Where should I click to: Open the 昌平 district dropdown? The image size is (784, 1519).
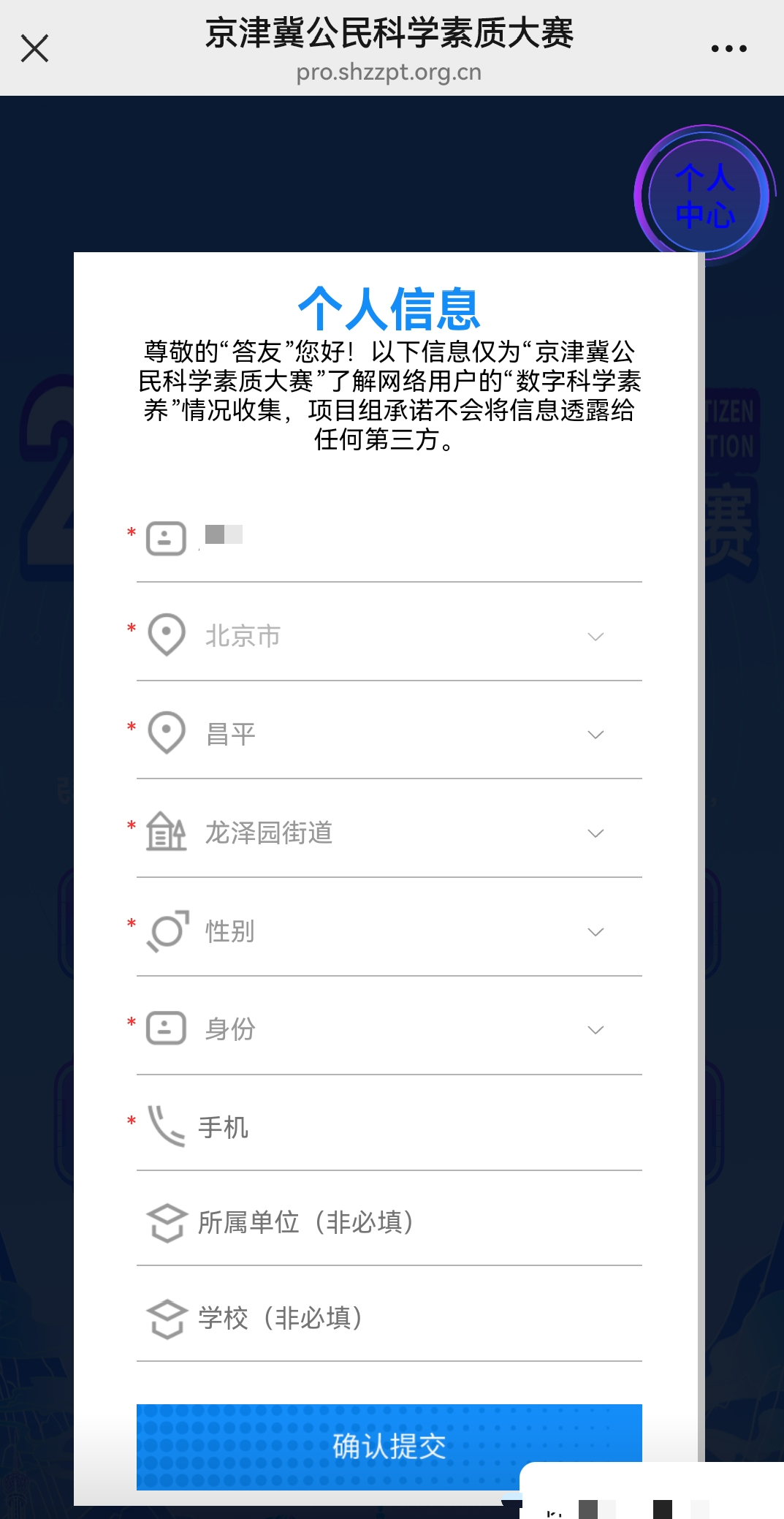pos(595,735)
